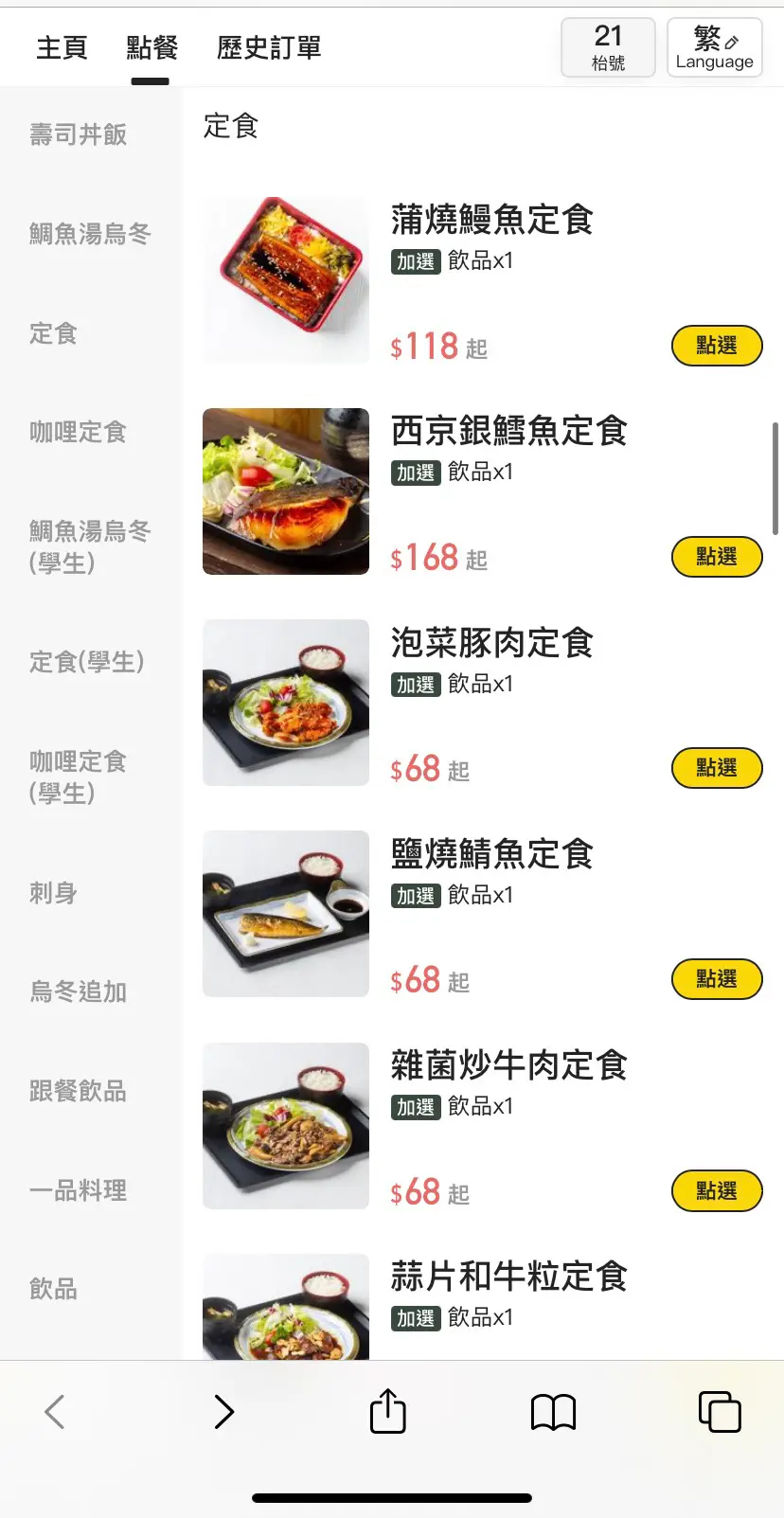Screen dimensions: 784x1518
Task: Open the 歷史訂單 tab
Action: (269, 47)
